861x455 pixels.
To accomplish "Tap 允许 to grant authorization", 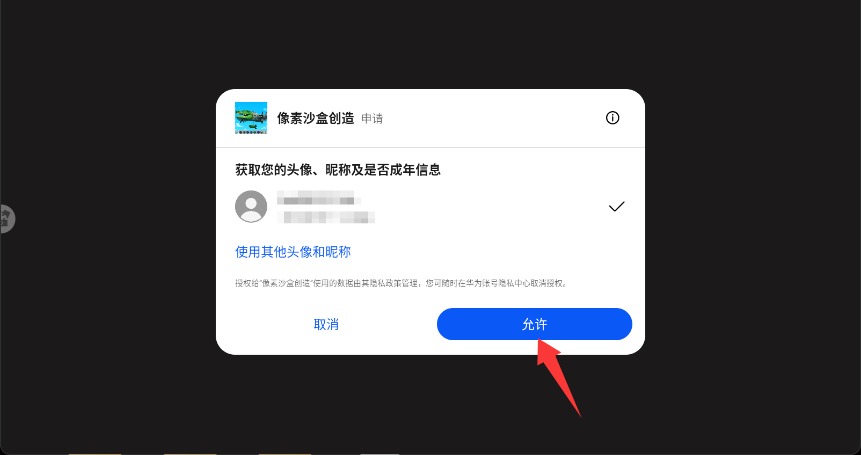I will pyautogui.click(x=534, y=324).
